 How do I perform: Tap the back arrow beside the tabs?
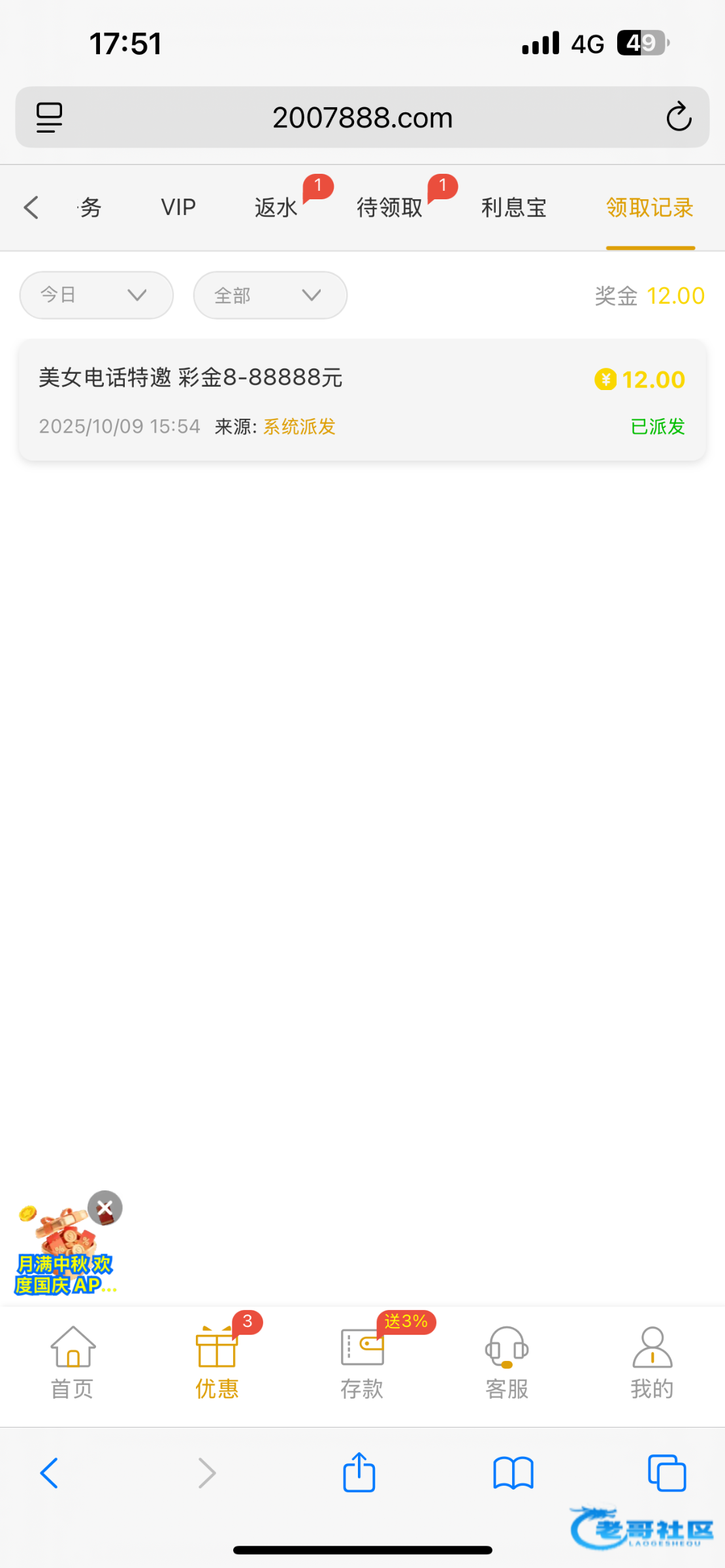click(x=31, y=208)
